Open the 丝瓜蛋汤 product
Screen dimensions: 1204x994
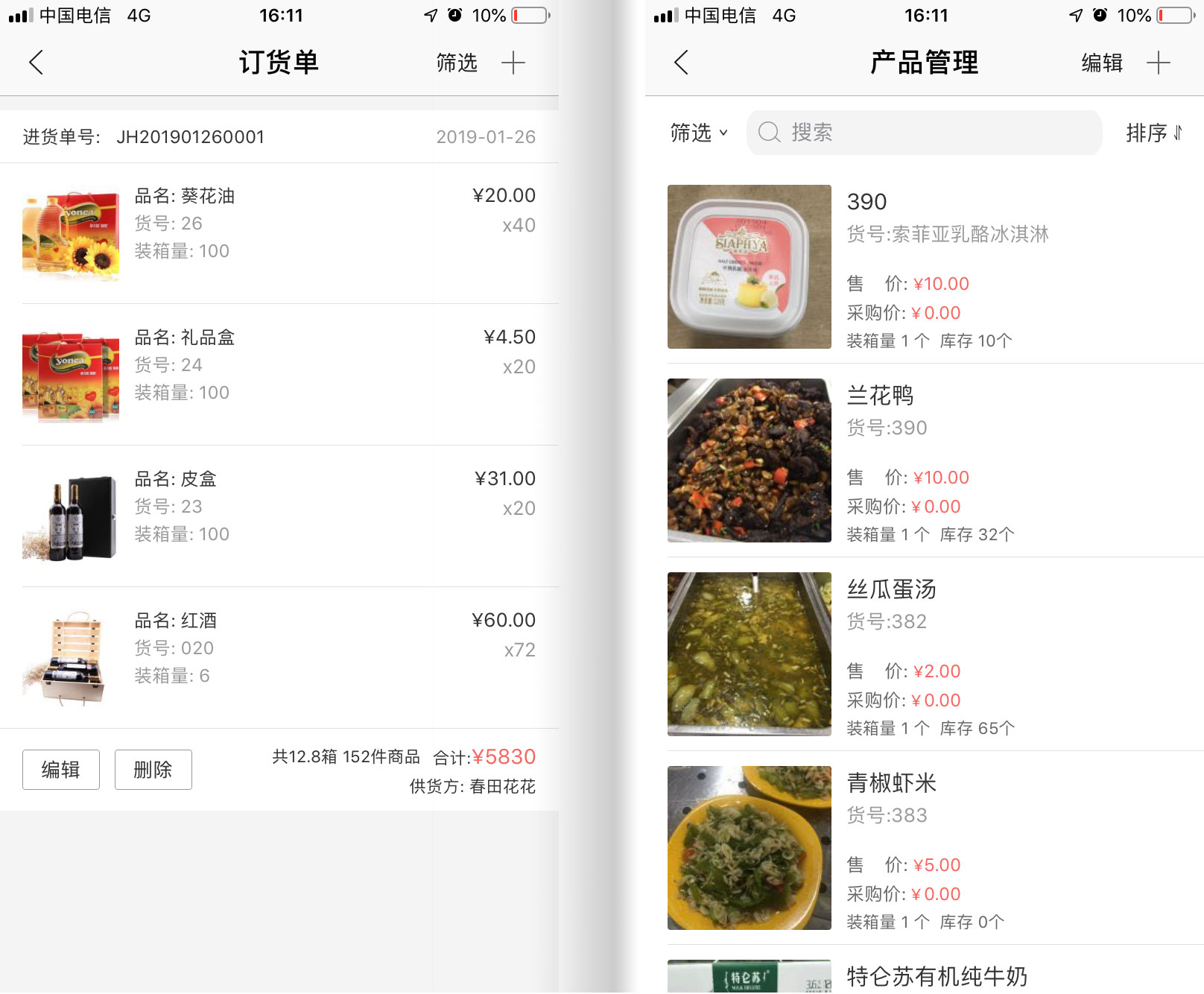tap(935, 654)
